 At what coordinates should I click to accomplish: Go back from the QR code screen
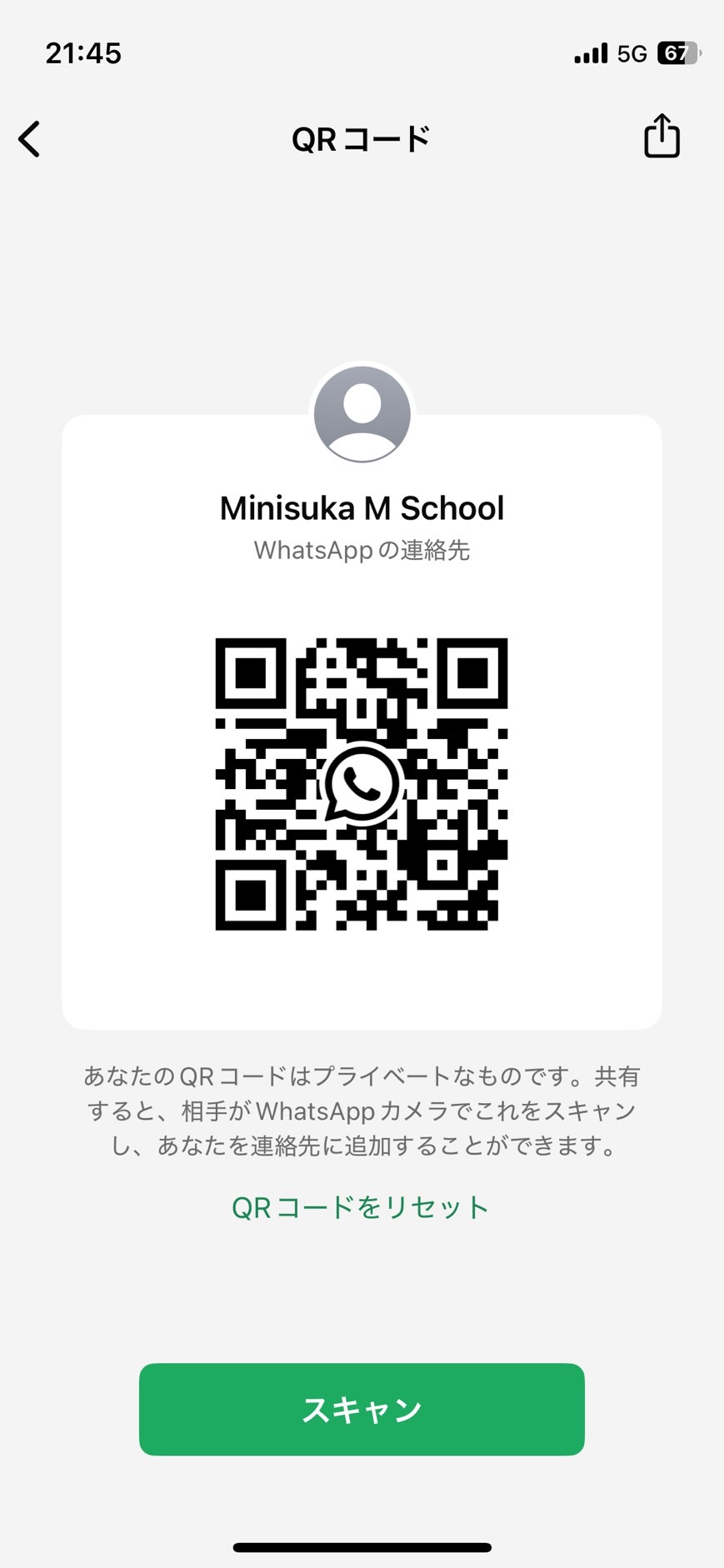pos(30,138)
